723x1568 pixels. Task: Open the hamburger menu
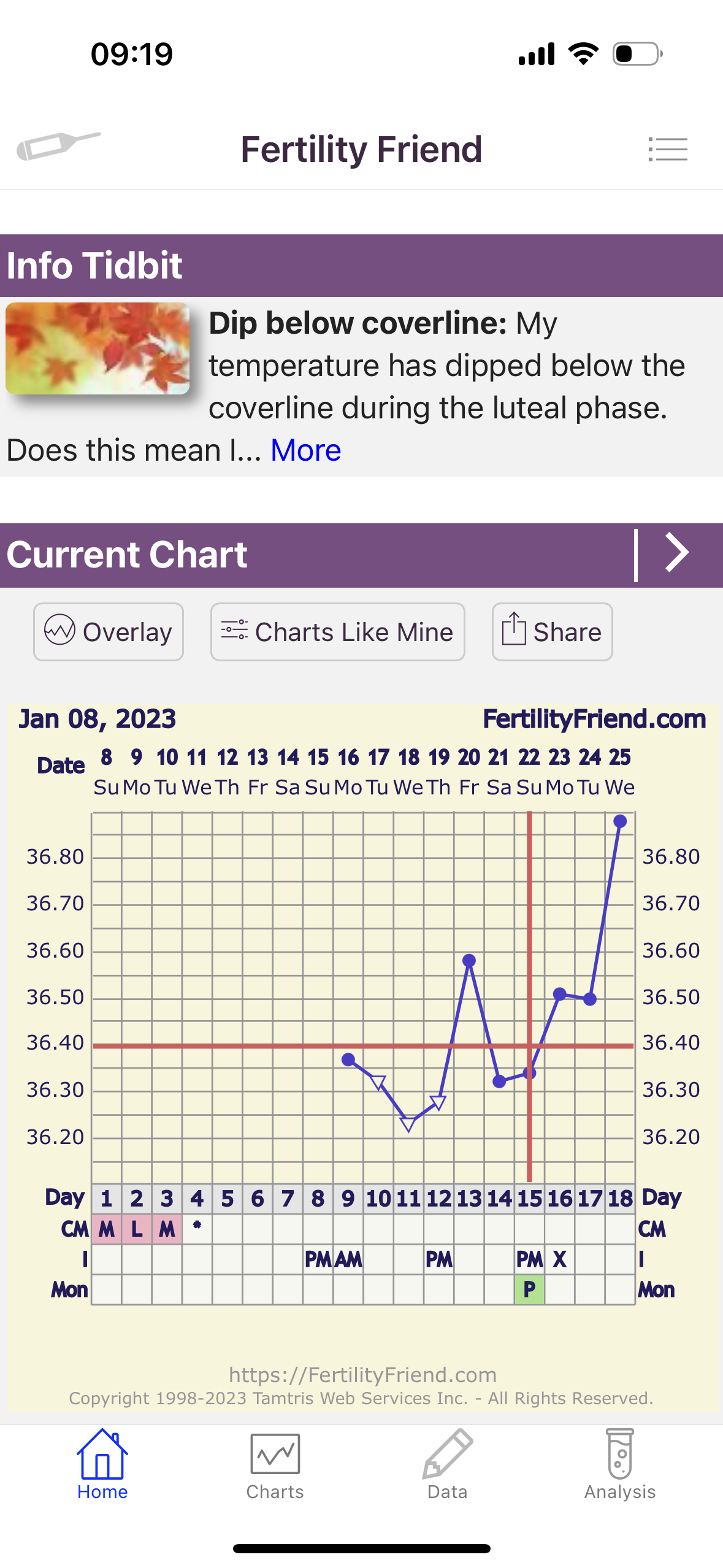(668, 150)
